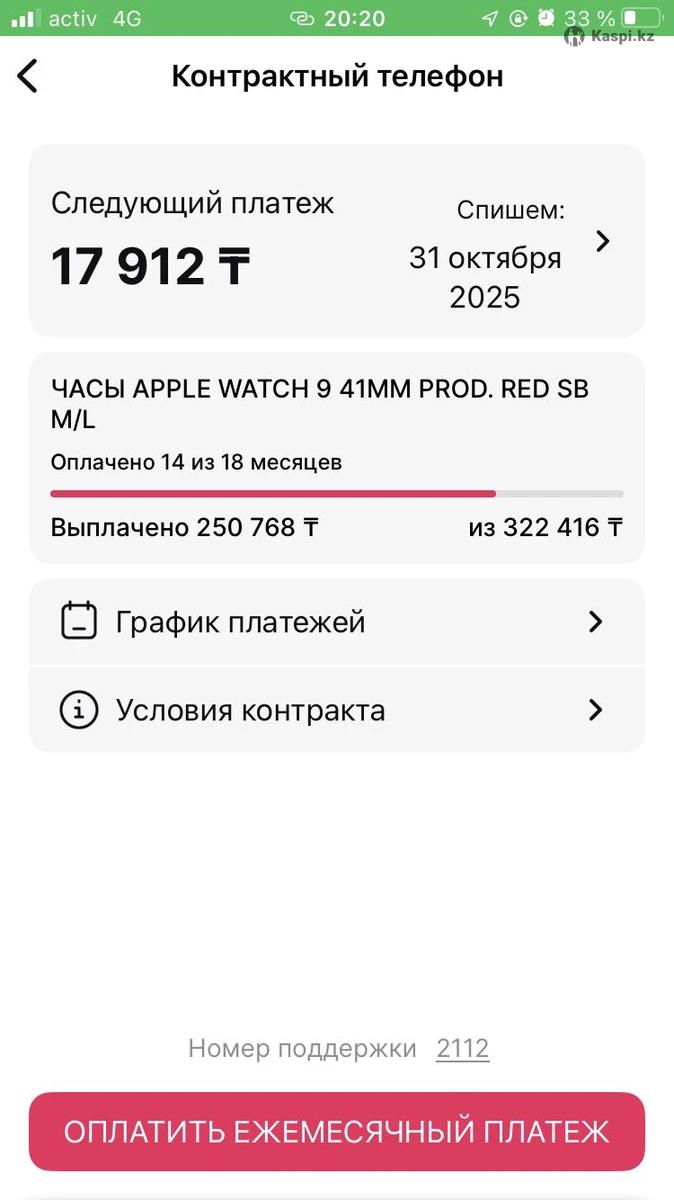Viewport: 674px width, 1200px height.
Task: Call support number 2112
Action: [462, 1048]
